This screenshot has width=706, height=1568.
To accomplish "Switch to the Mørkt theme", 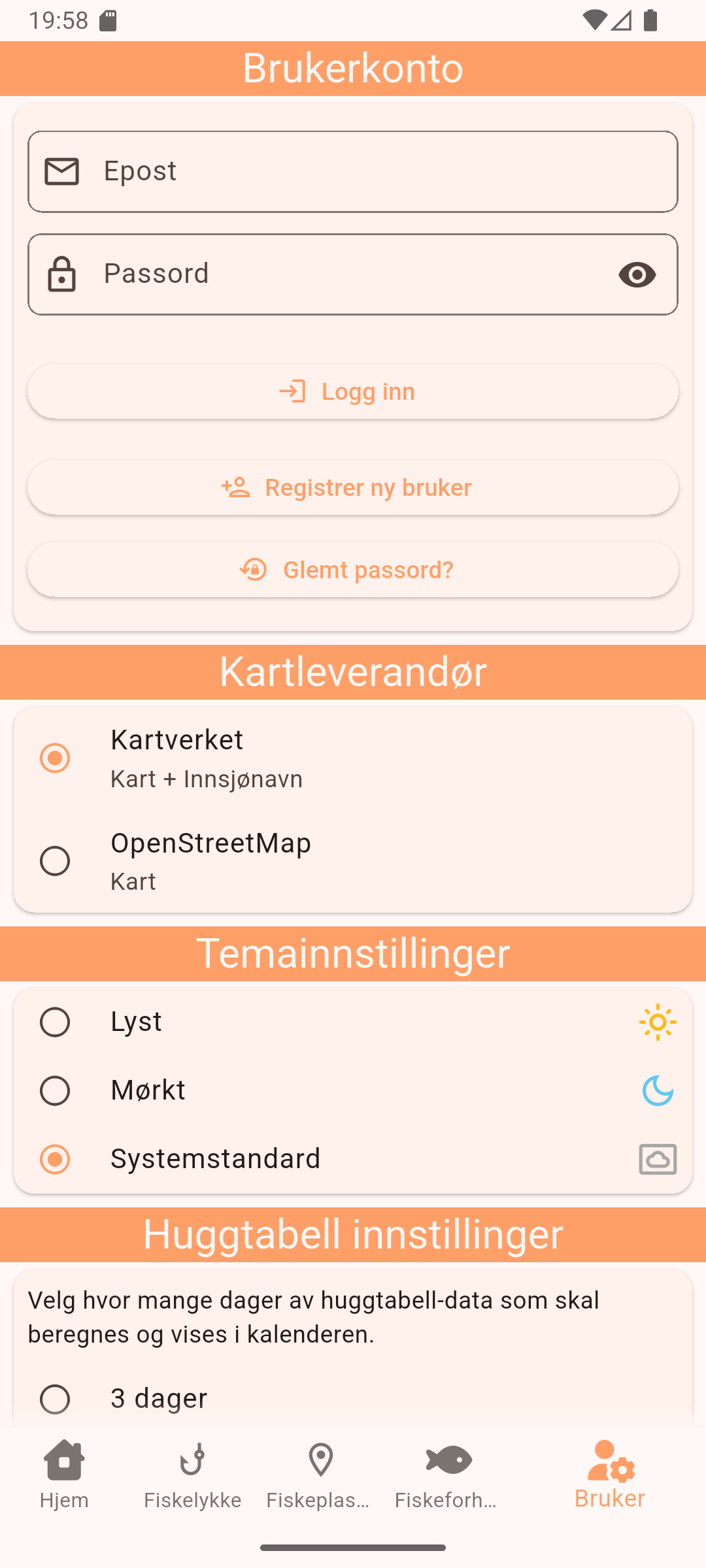I will coord(55,1091).
